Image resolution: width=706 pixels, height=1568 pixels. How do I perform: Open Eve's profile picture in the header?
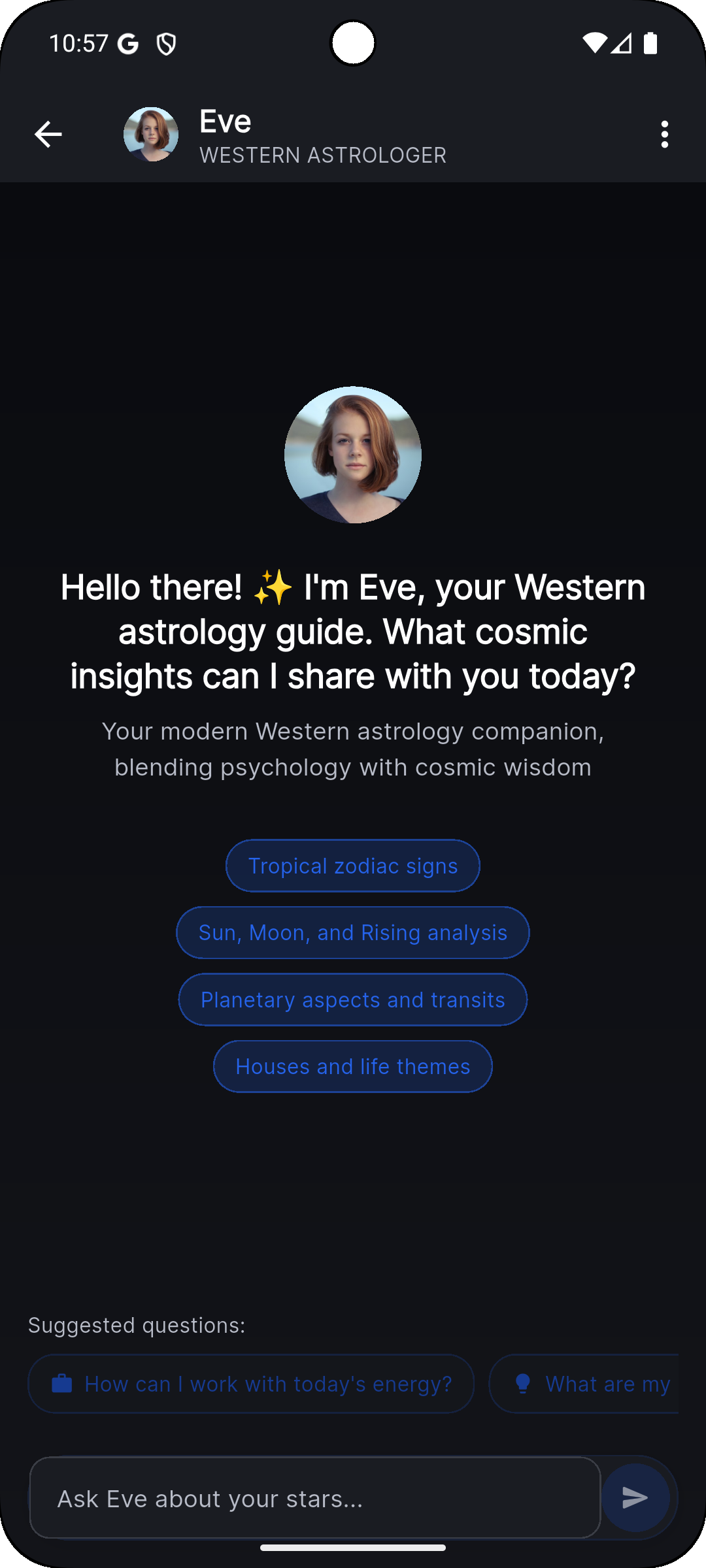pyautogui.click(x=151, y=135)
